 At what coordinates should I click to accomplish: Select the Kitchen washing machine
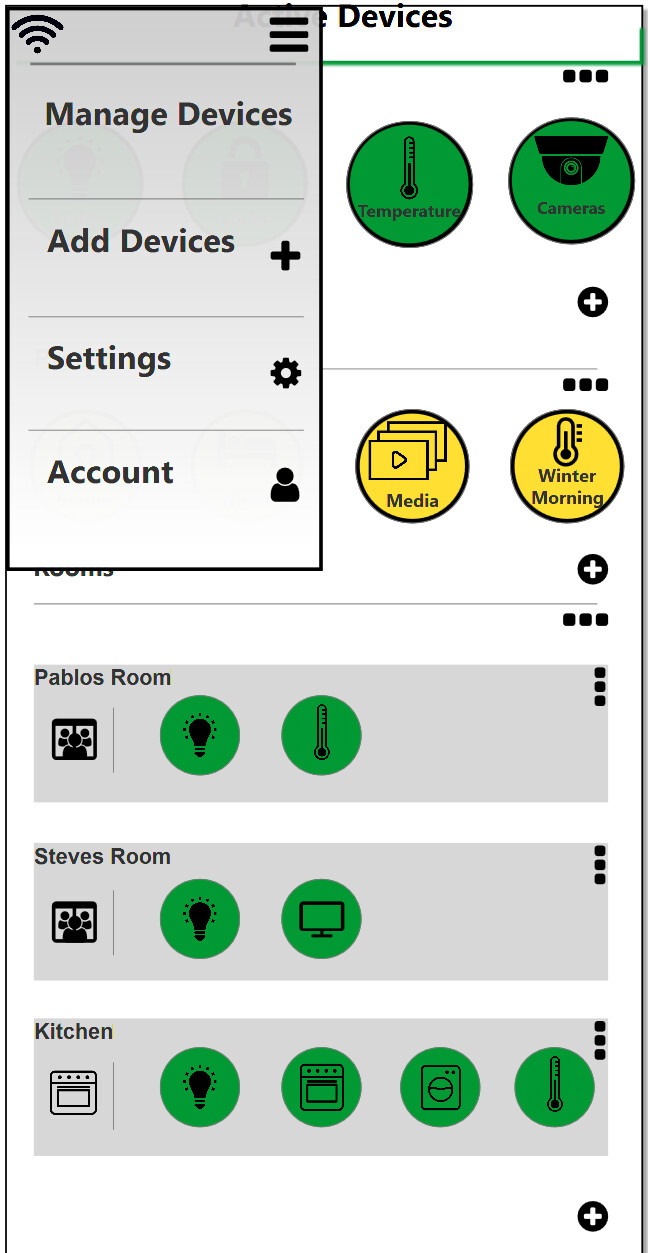tap(440, 1087)
